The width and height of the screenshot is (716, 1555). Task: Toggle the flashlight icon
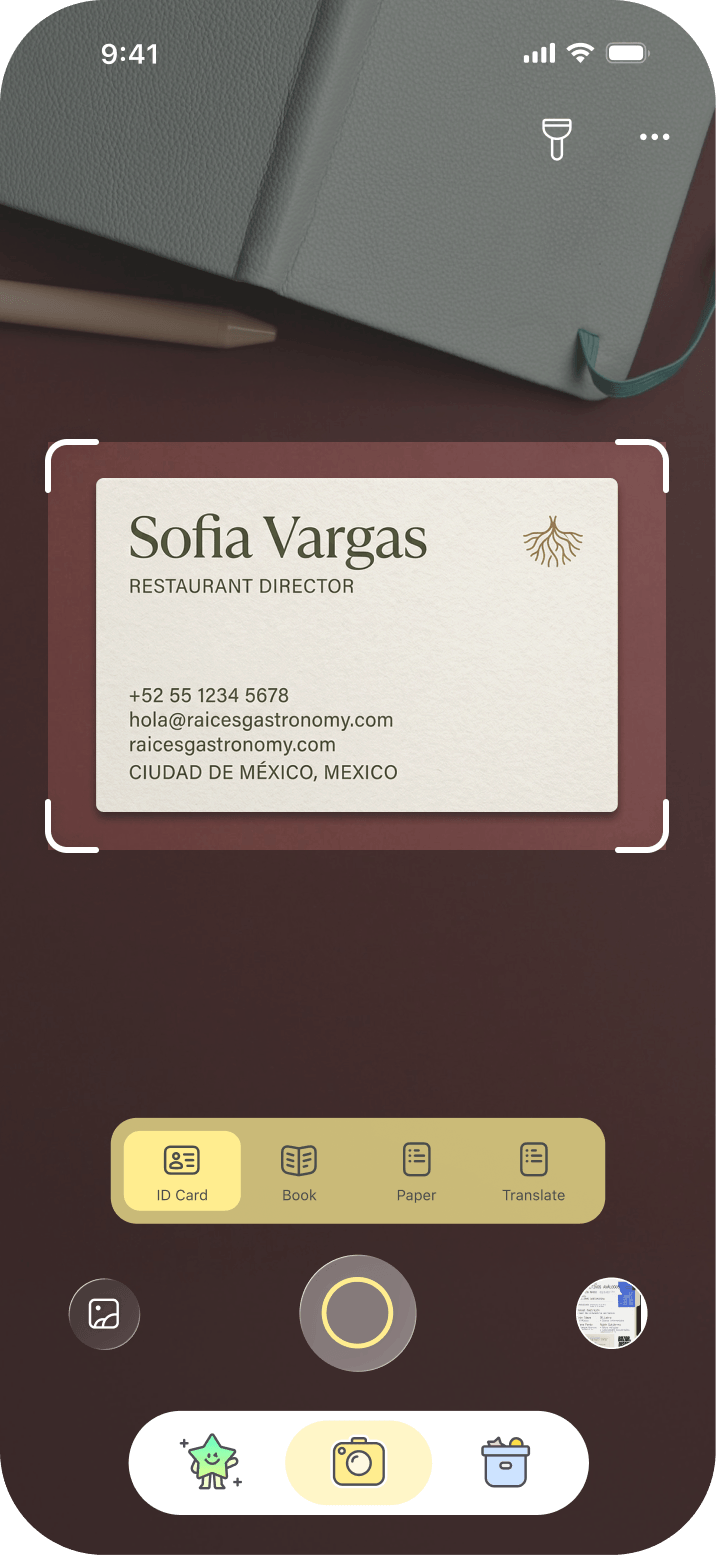pos(557,138)
